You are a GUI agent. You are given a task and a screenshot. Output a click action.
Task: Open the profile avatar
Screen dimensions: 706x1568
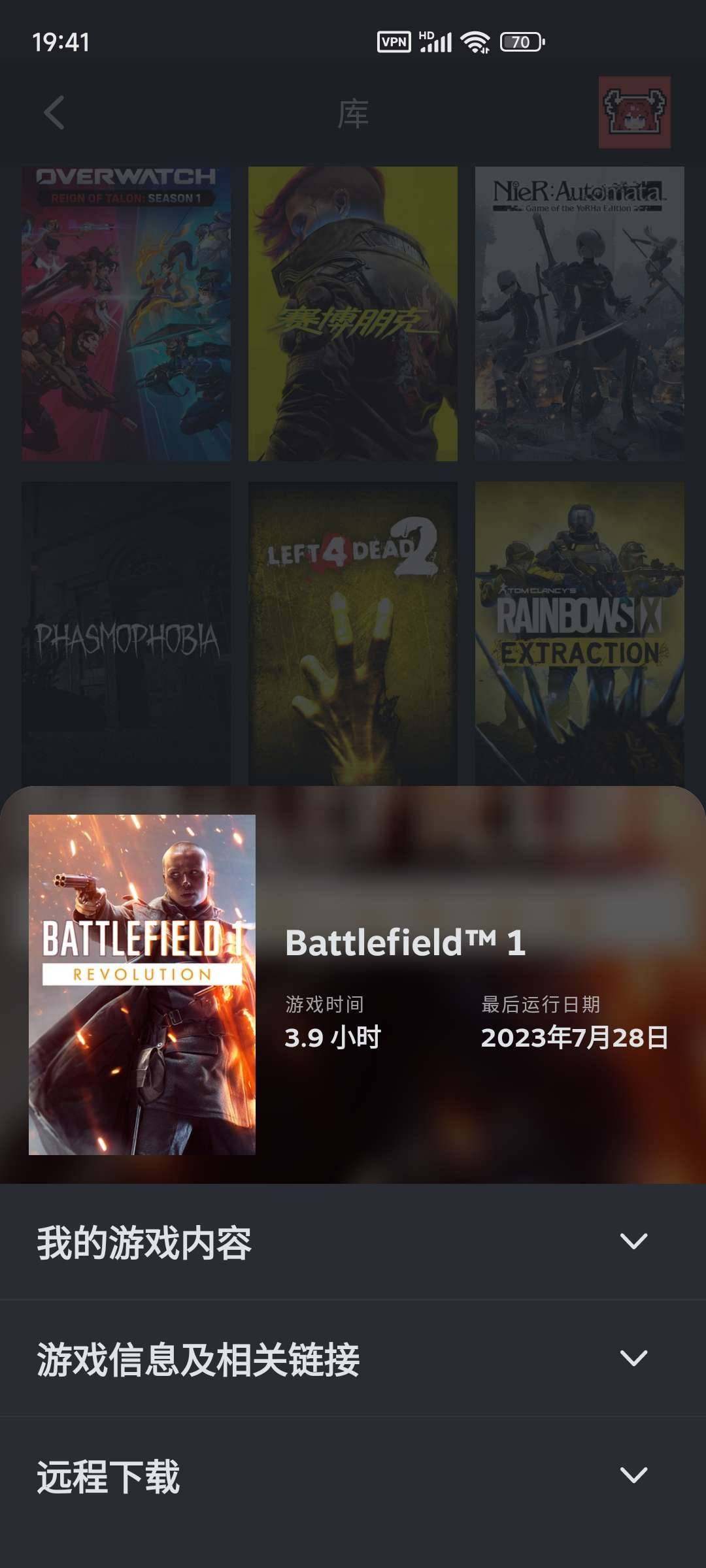pos(634,112)
